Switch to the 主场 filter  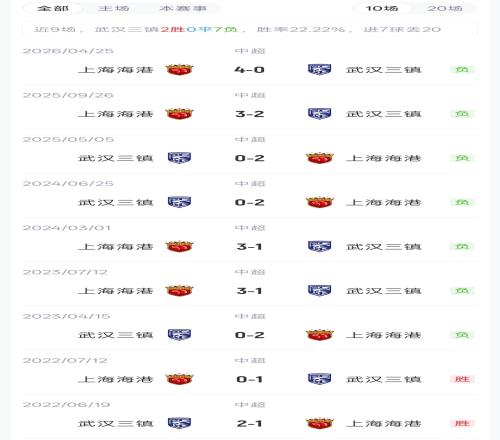[114, 8]
